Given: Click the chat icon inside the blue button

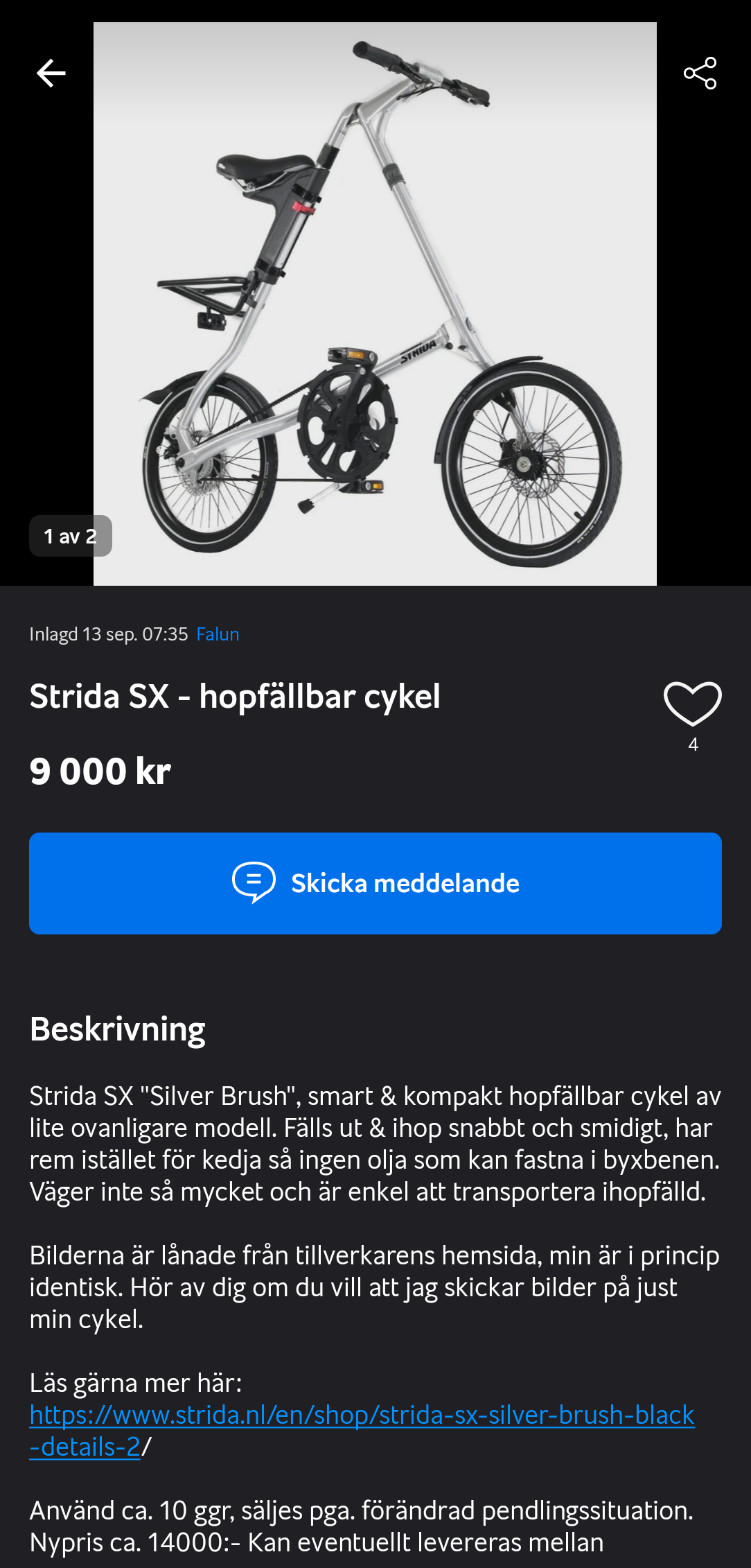Looking at the screenshot, I should click(256, 882).
